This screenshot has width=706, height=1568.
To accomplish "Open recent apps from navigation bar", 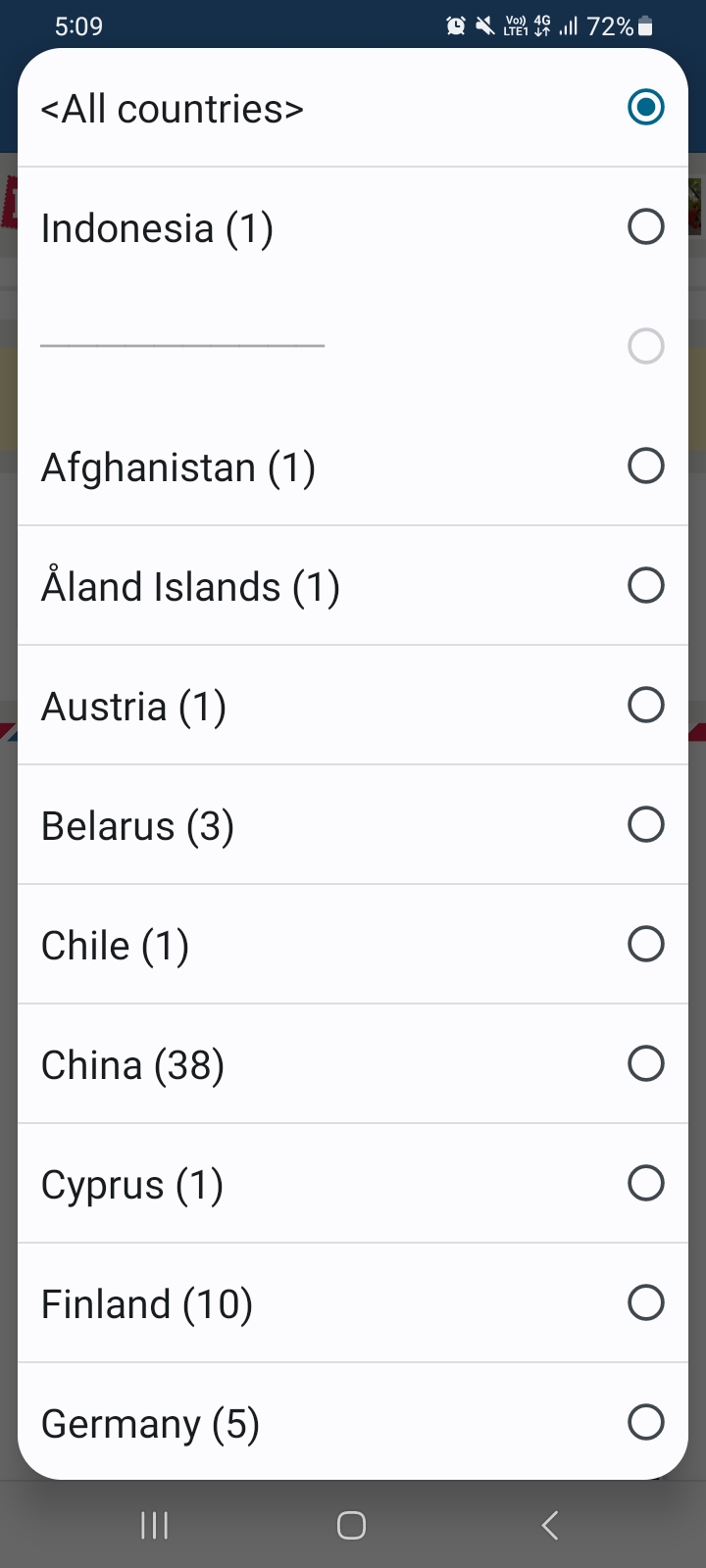I will pos(155,1525).
